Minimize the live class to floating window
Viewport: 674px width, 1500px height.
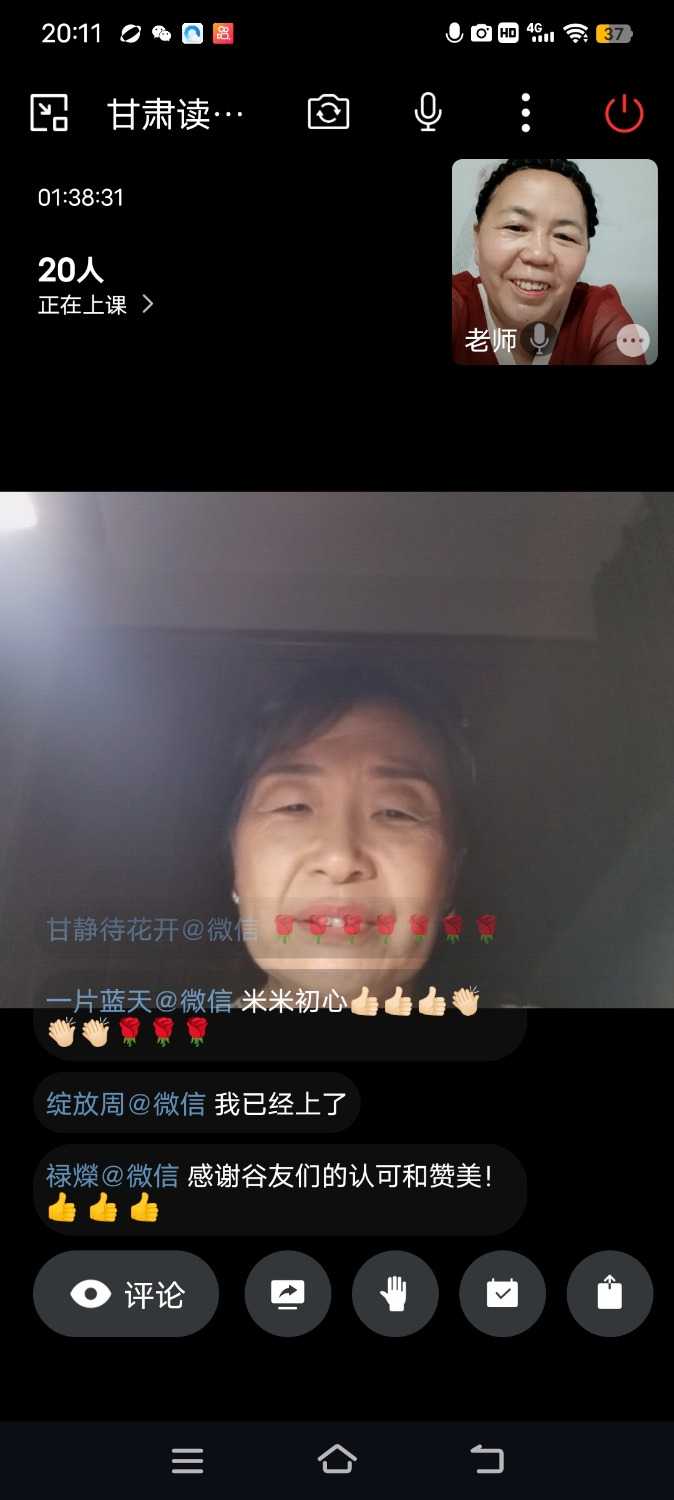tap(49, 113)
